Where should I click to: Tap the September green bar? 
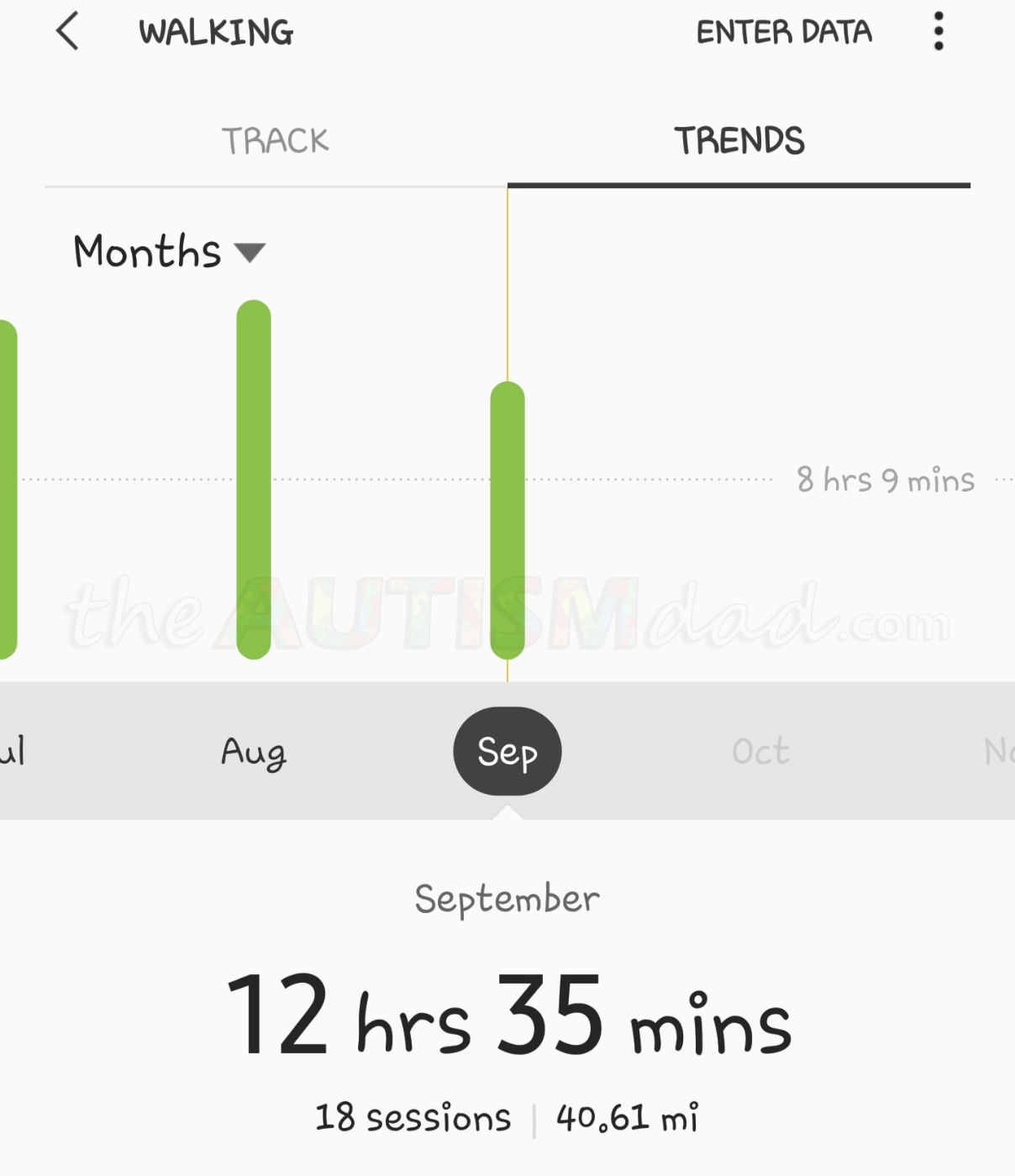[507, 521]
